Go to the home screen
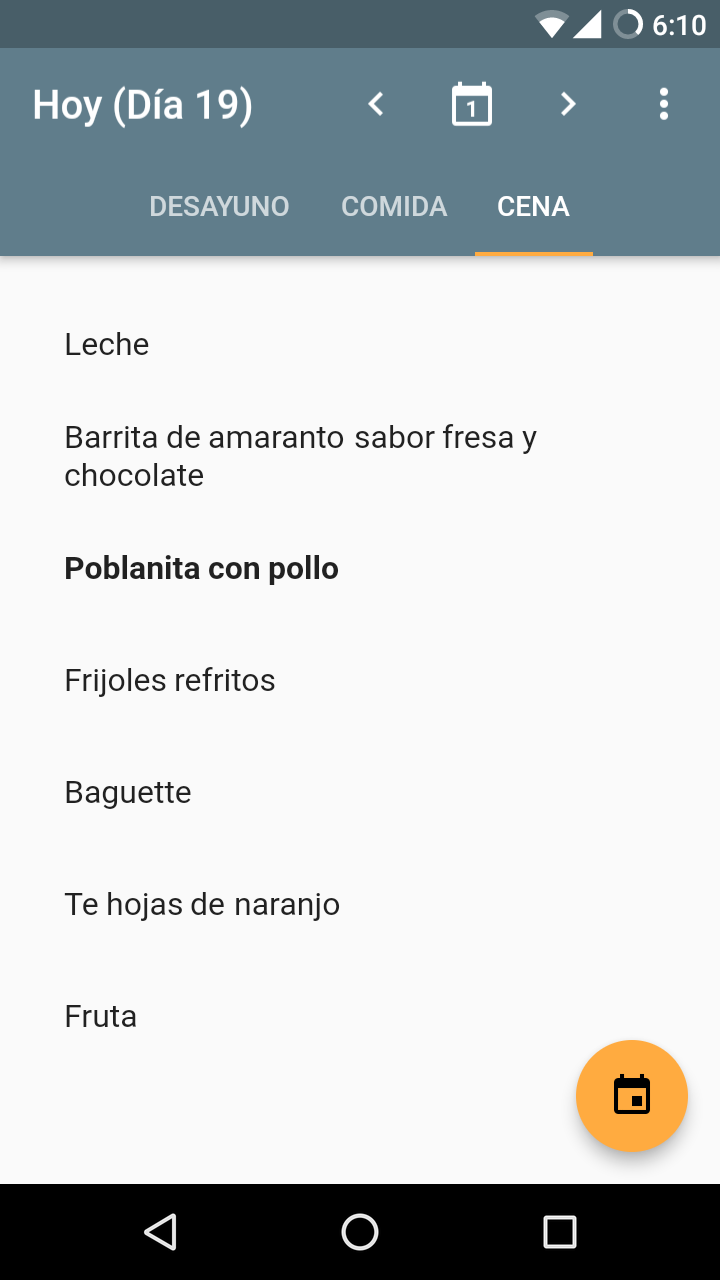 [360, 1232]
